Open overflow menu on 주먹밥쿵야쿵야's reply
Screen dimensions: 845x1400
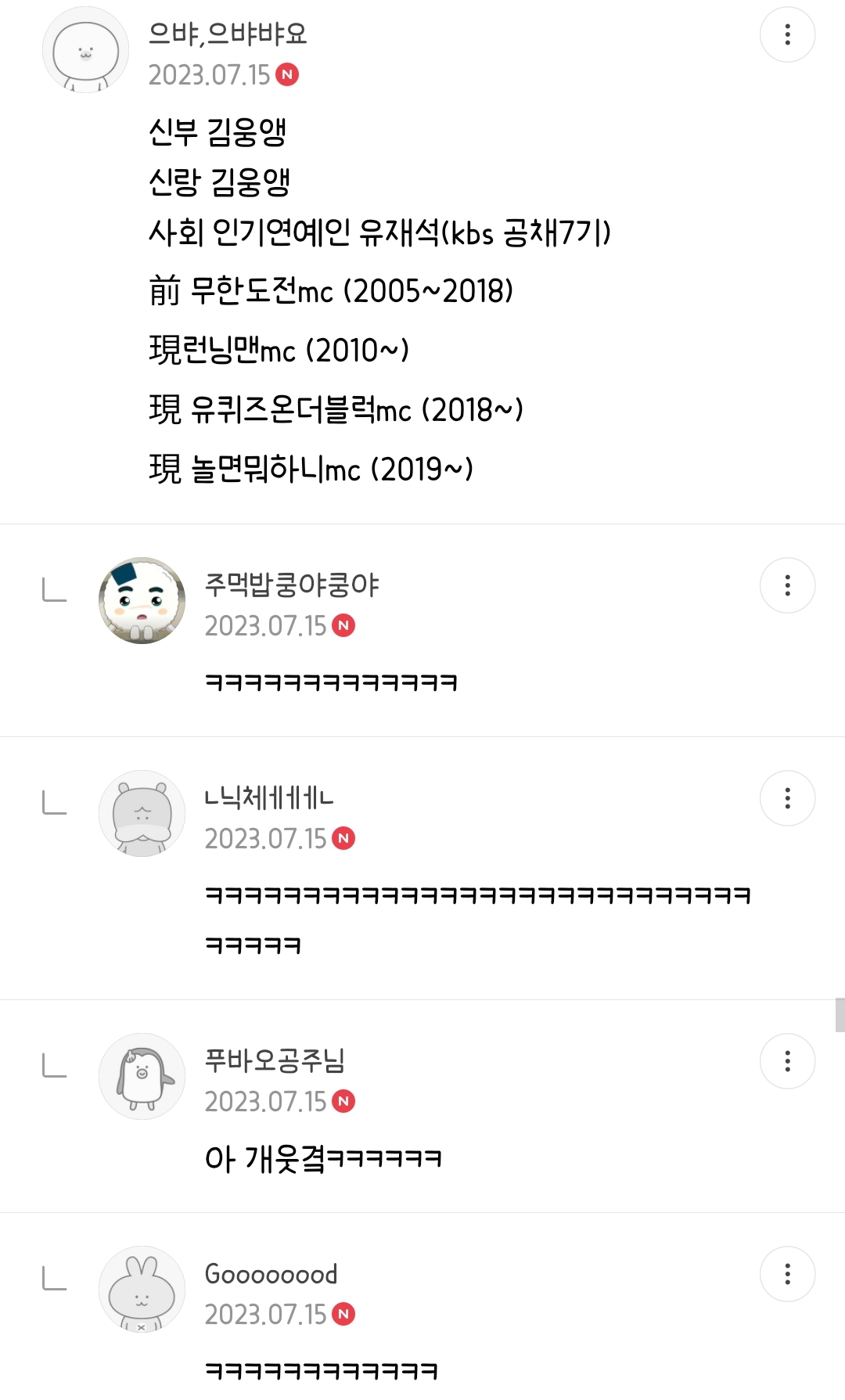pyautogui.click(x=787, y=585)
